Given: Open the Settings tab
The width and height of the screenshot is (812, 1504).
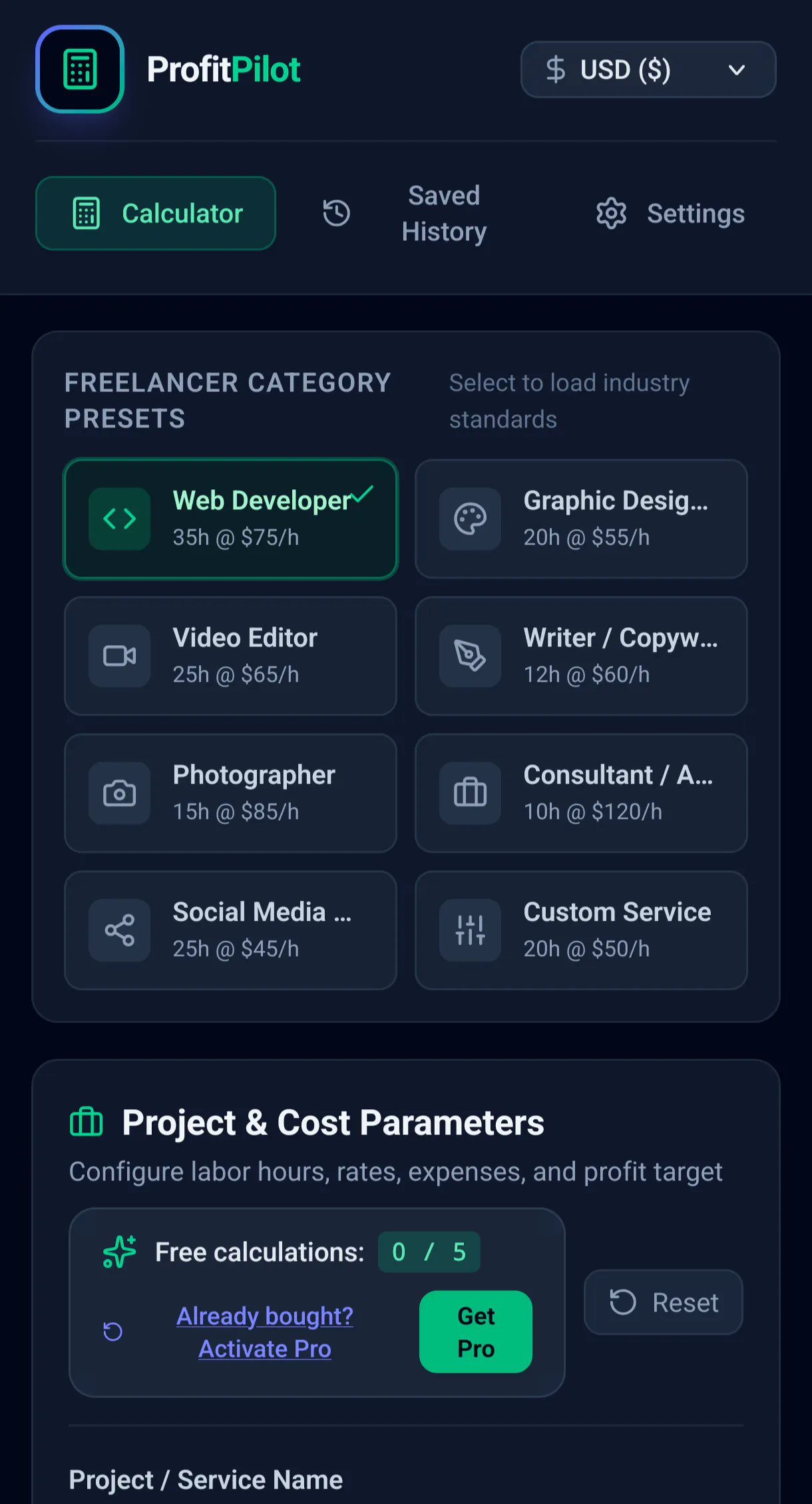Looking at the screenshot, I should [670, 214].
